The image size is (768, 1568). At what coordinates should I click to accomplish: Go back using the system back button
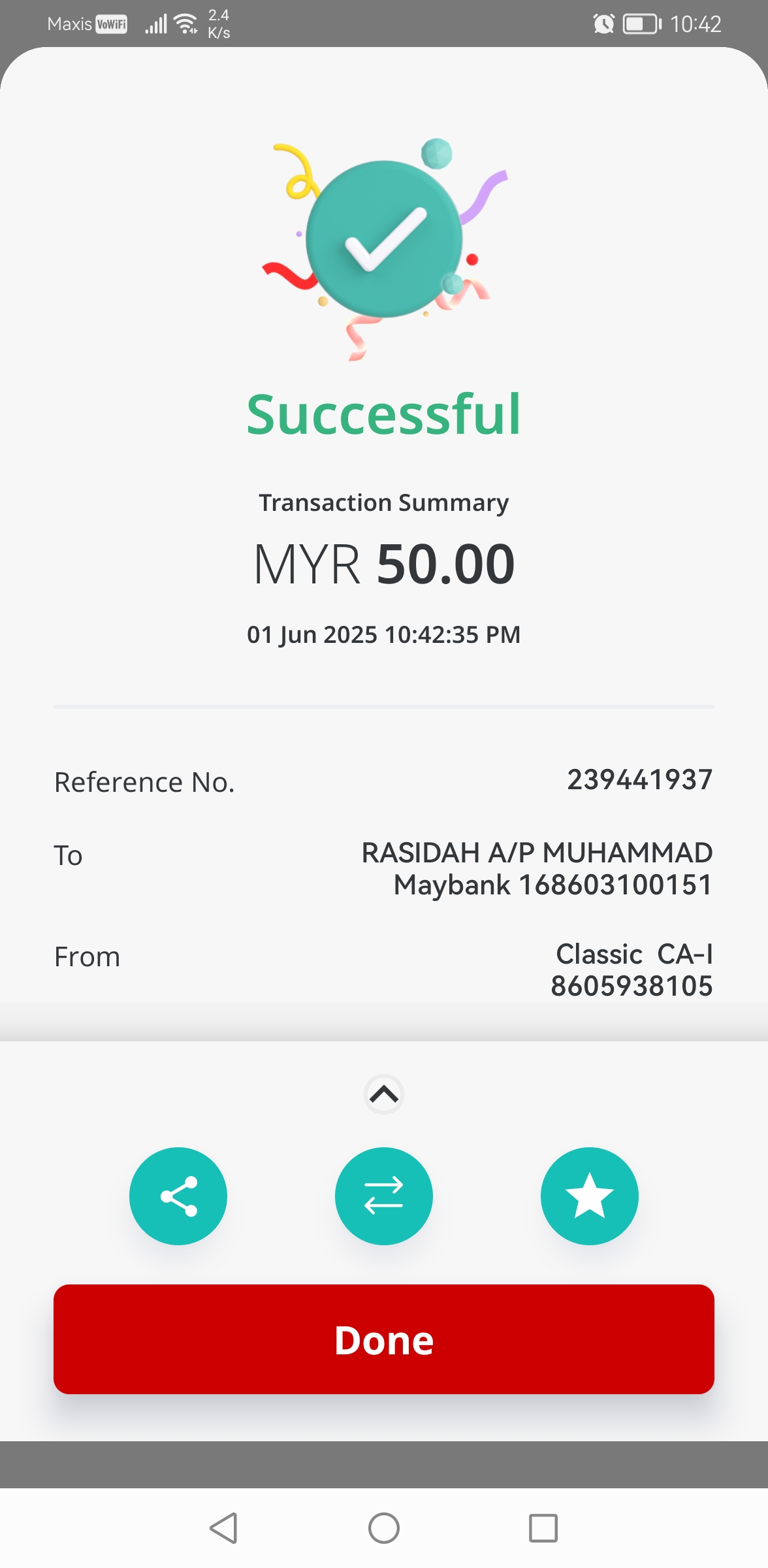(x=223, y=1528)
